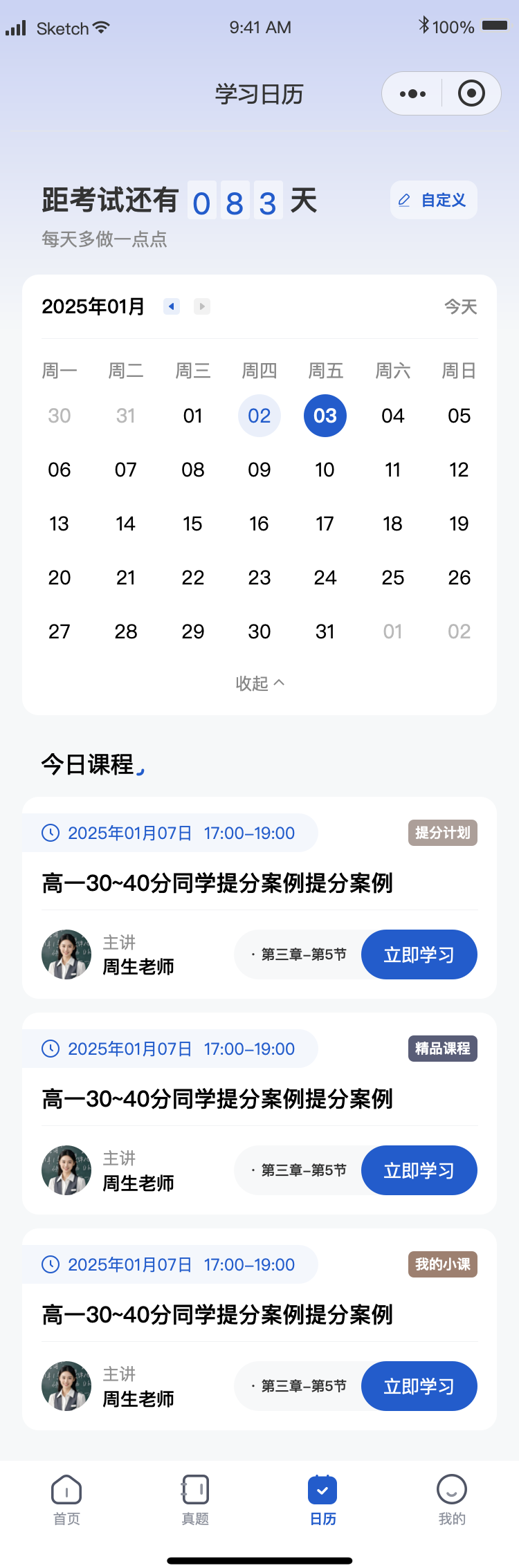Select date 02 under 周四

pyautogui.click(x=259, y=416)
